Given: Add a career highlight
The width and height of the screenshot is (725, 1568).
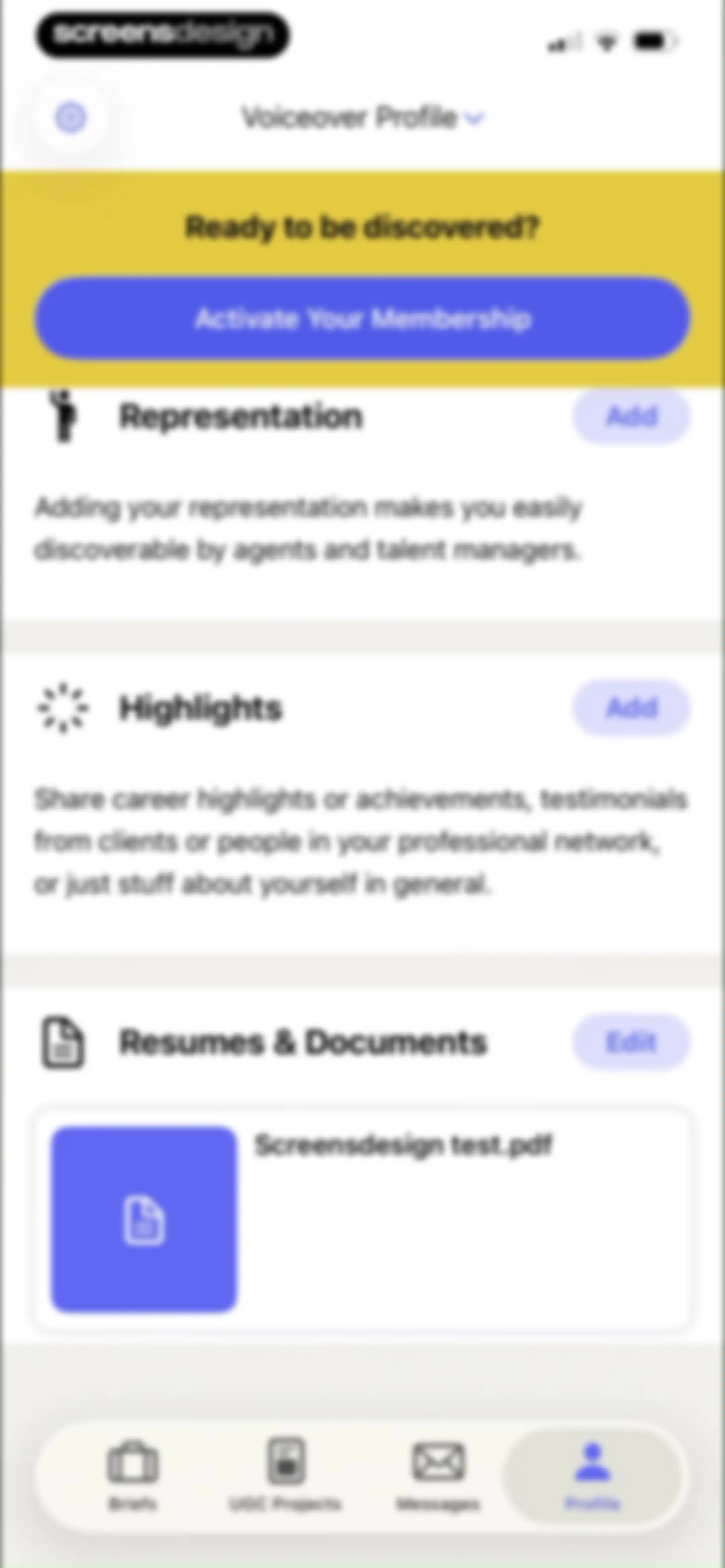Looking at the screenshot, I should click(632, 708).
